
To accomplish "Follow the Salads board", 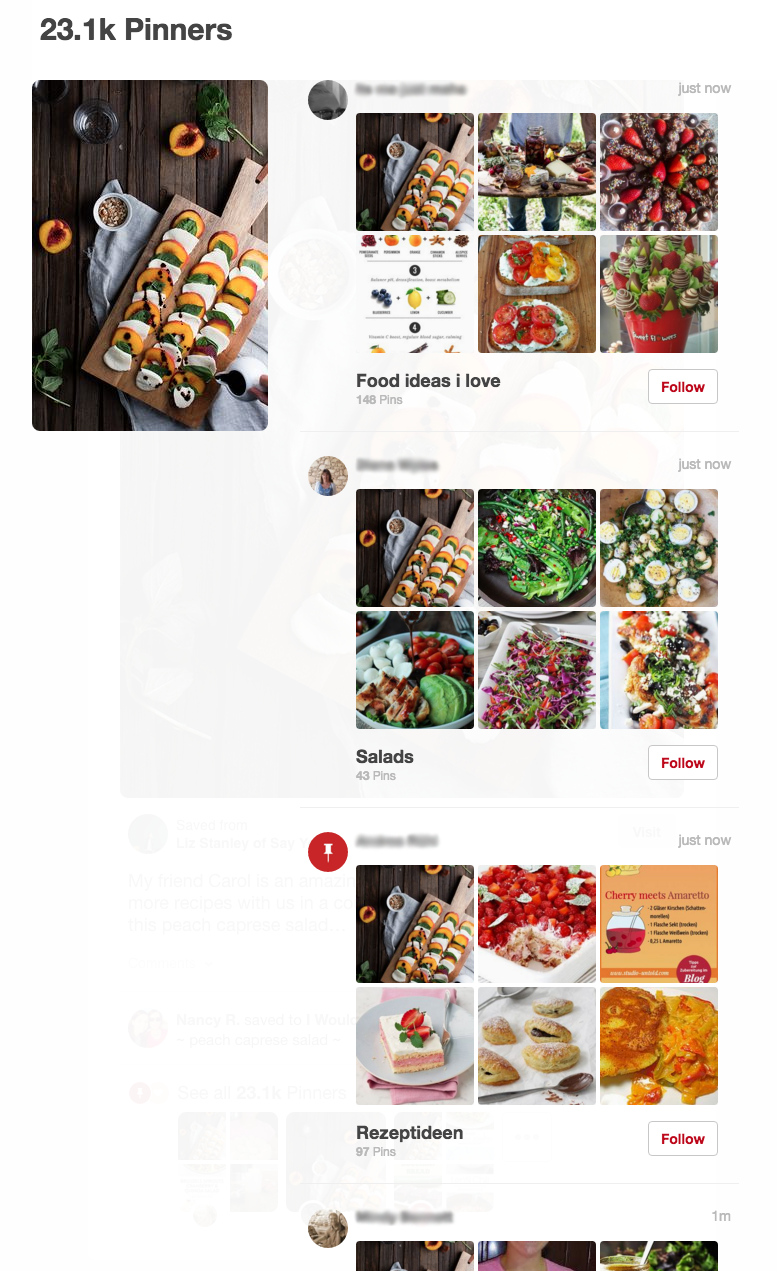I will [x=682, y=763].
